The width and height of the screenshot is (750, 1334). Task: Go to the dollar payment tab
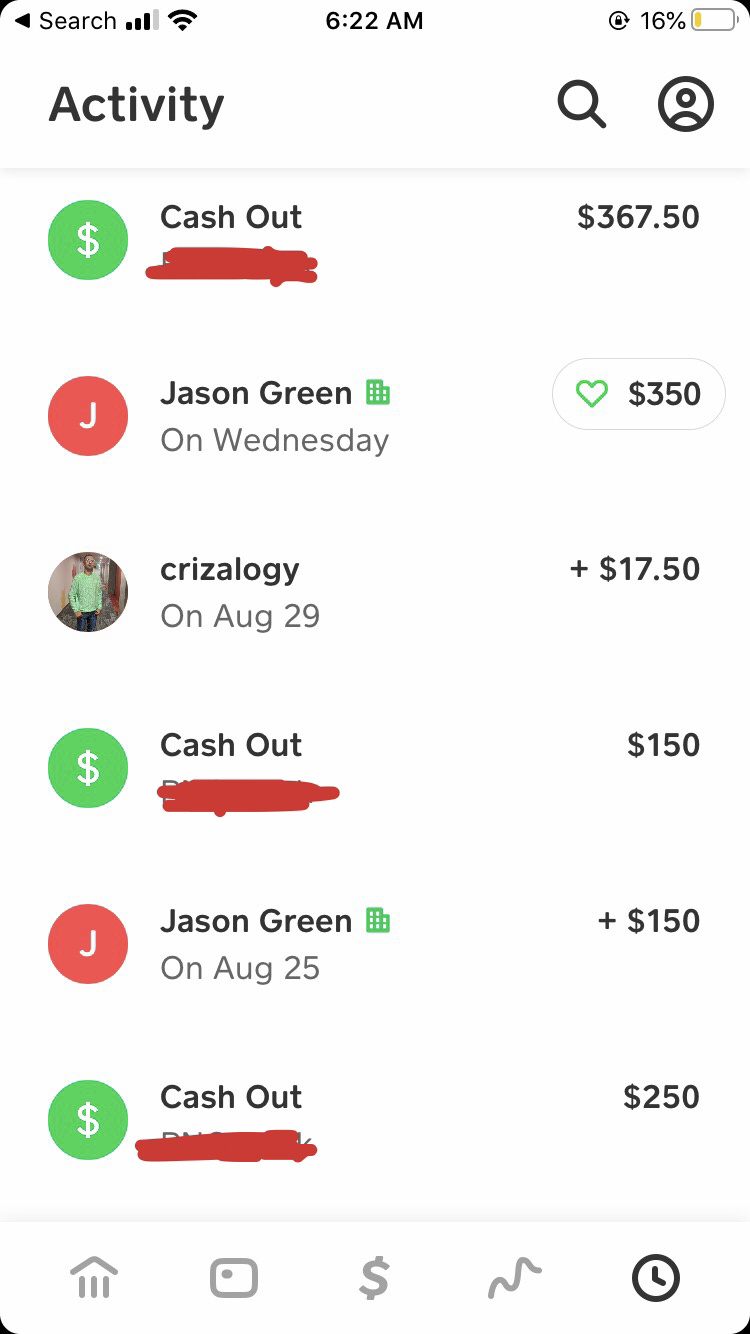point(374,1278)
